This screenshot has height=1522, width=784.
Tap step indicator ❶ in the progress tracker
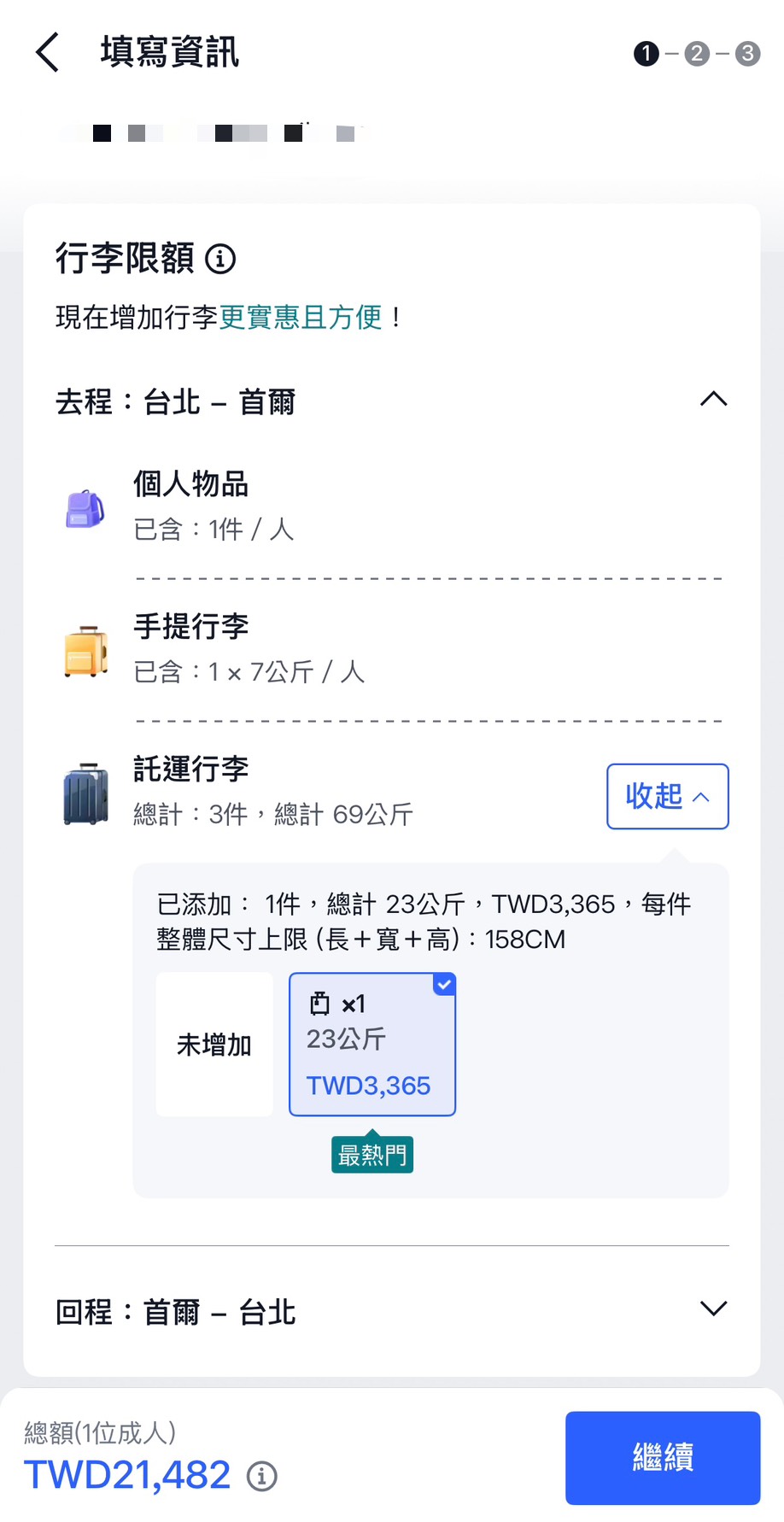pos(647,53)
